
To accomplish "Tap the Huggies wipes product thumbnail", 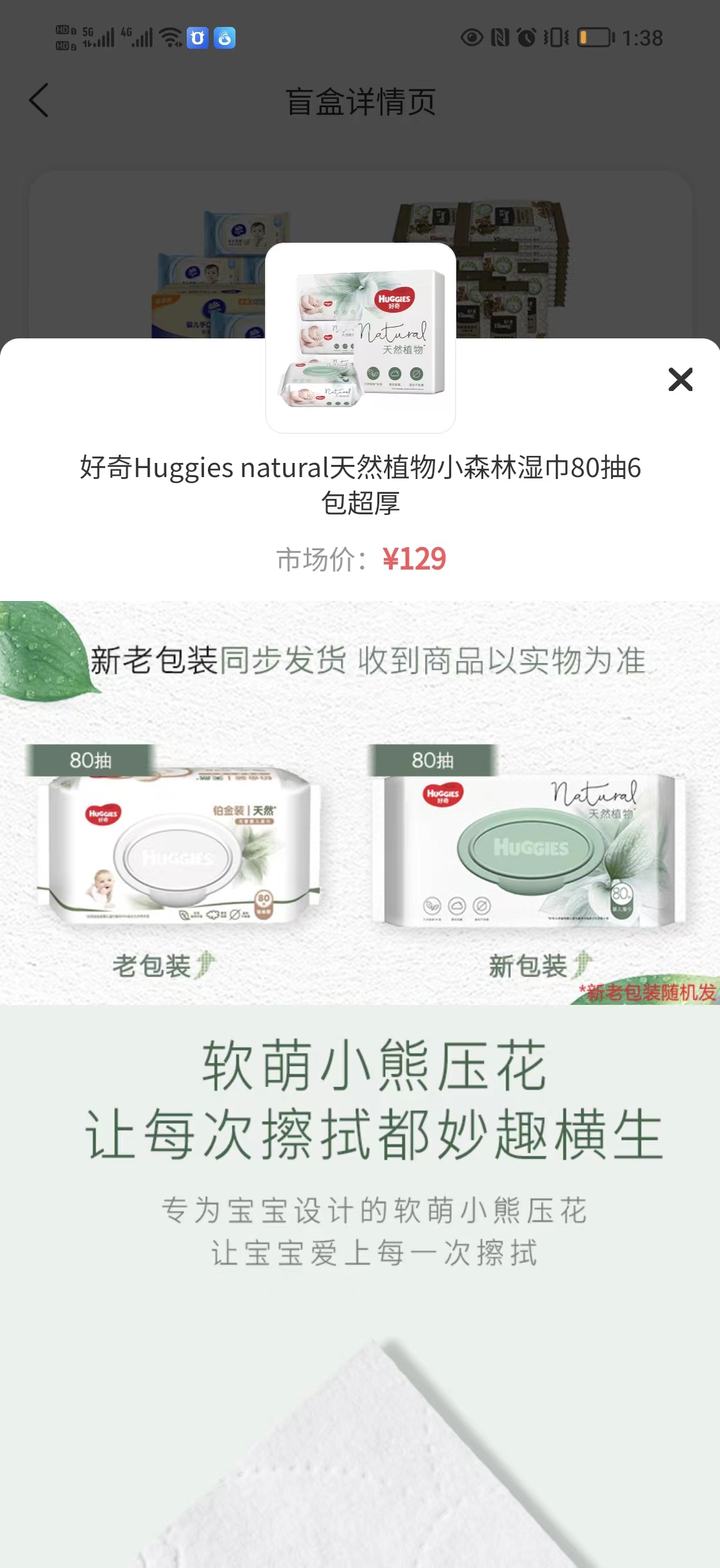I will pyautogui.click(x=361, y=338).
